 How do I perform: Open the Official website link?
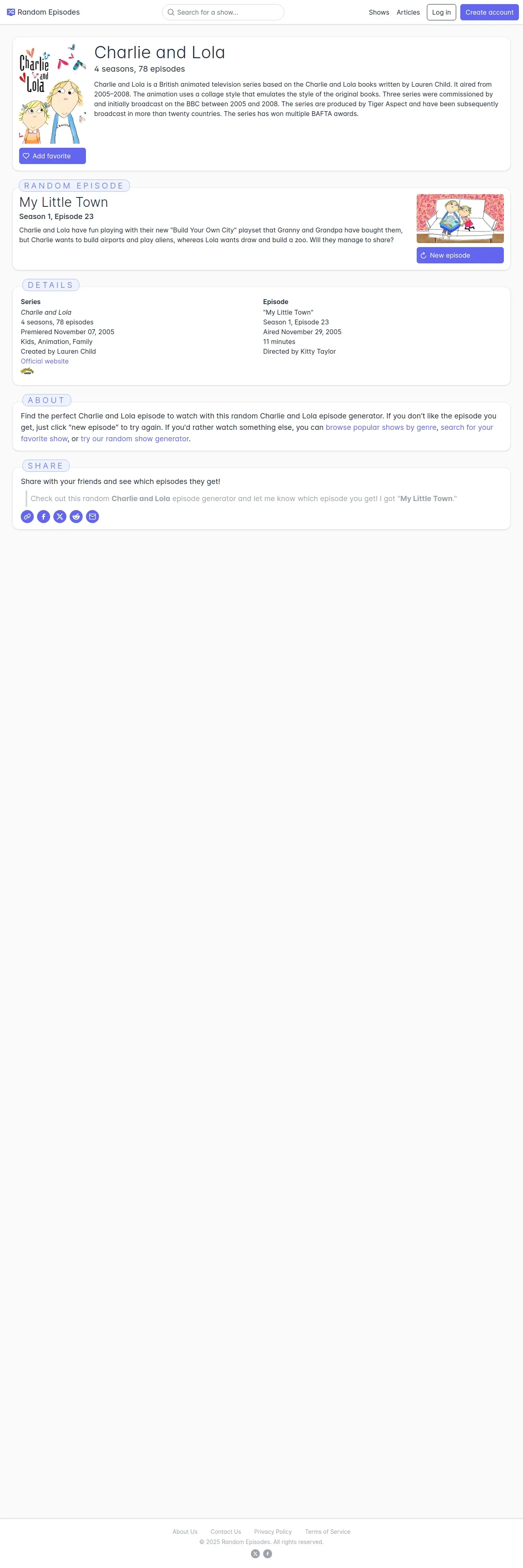point(44,361)
